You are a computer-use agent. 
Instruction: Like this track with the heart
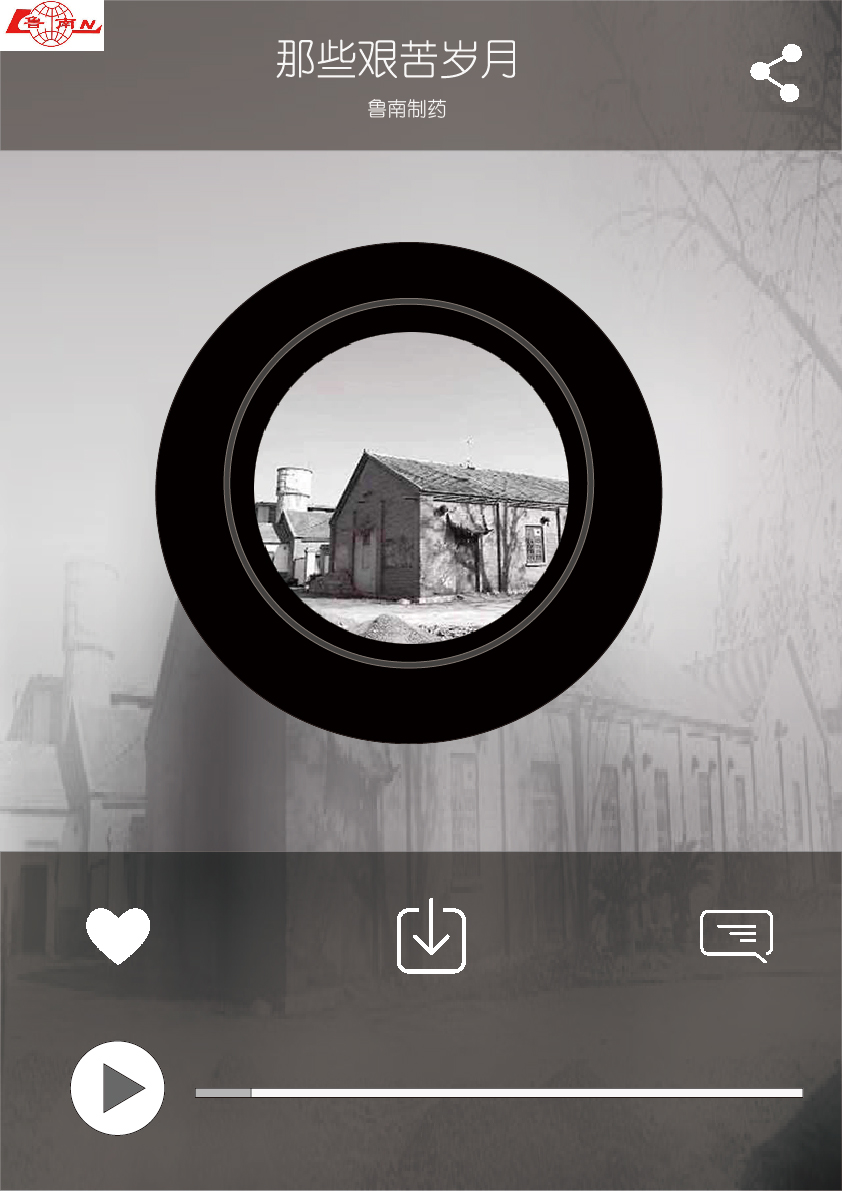coord(118,935)
